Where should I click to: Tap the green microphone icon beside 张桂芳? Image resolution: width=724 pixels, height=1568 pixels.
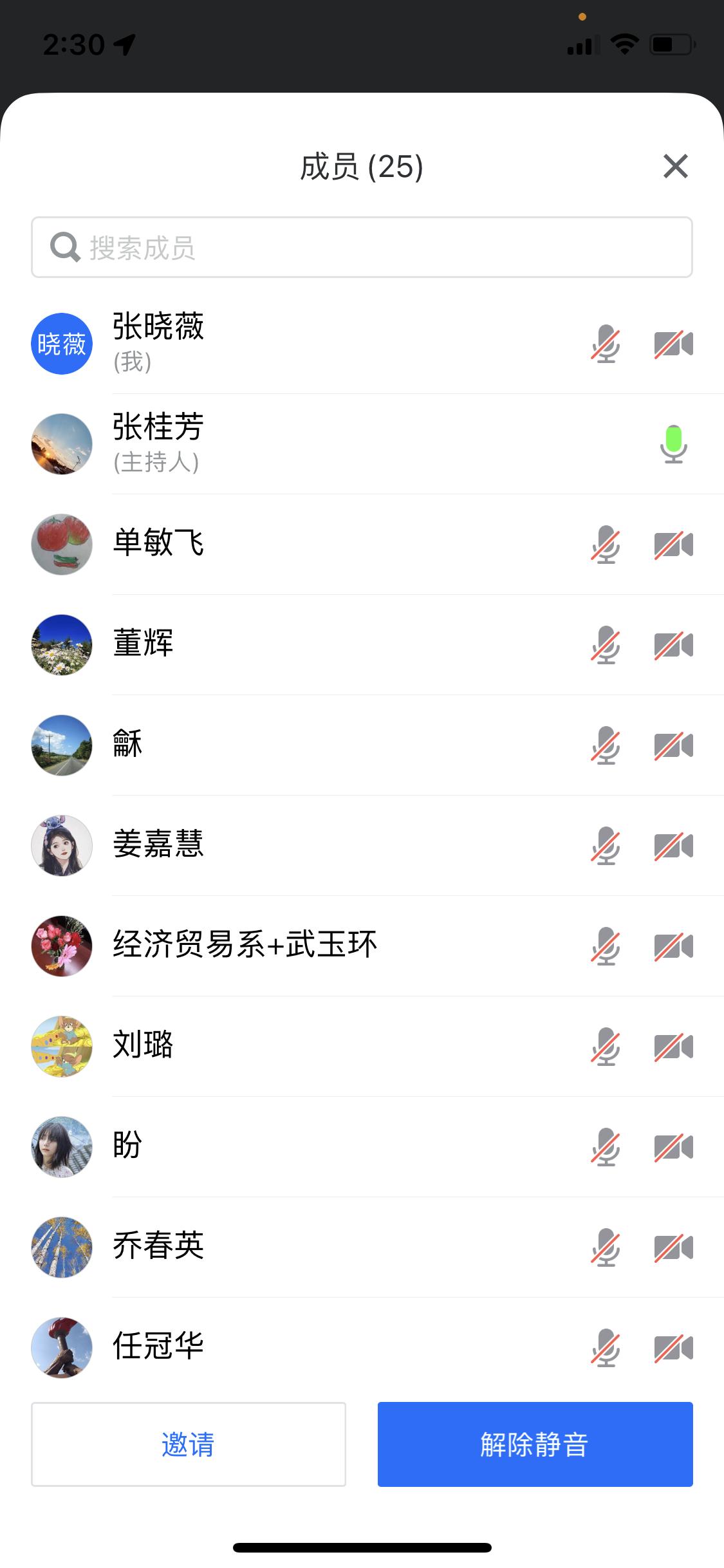[x=673, y=444]
